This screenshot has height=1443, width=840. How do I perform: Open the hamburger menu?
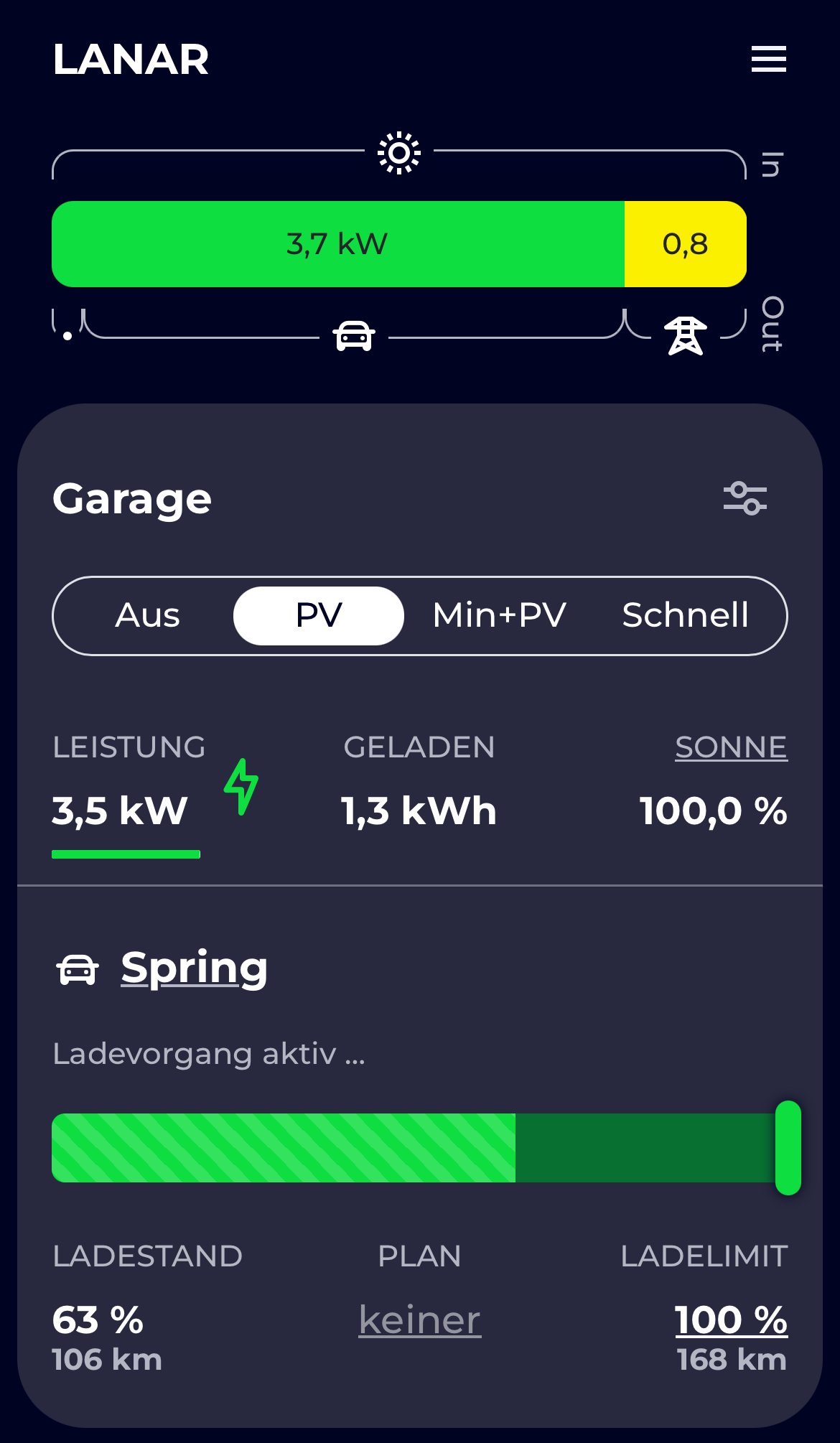pyautogui.click(x=768, y=59)
